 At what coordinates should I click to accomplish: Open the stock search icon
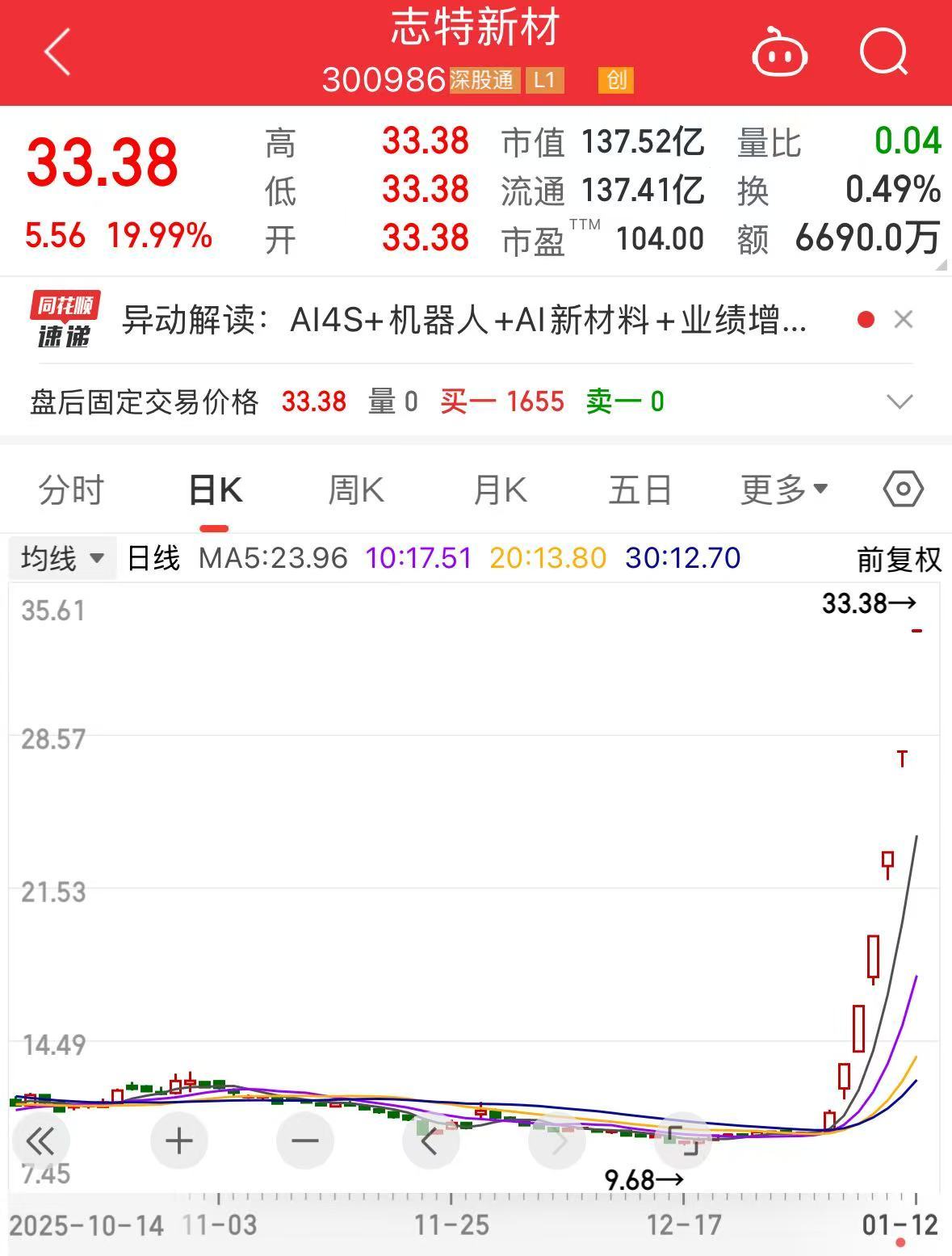[x=884, y=51]
